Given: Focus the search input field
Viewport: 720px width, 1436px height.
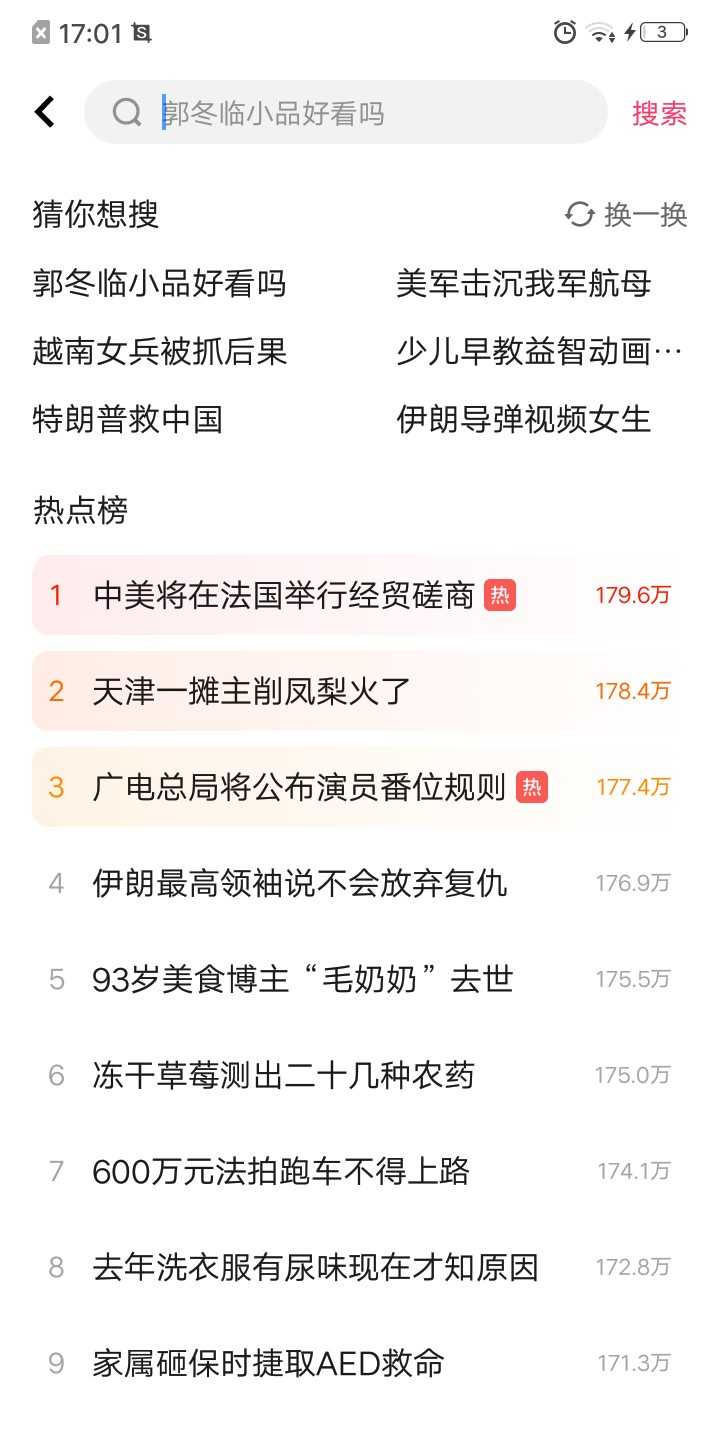Looking at the screenshot, I should pyautogui.click(x=380, y=113).
